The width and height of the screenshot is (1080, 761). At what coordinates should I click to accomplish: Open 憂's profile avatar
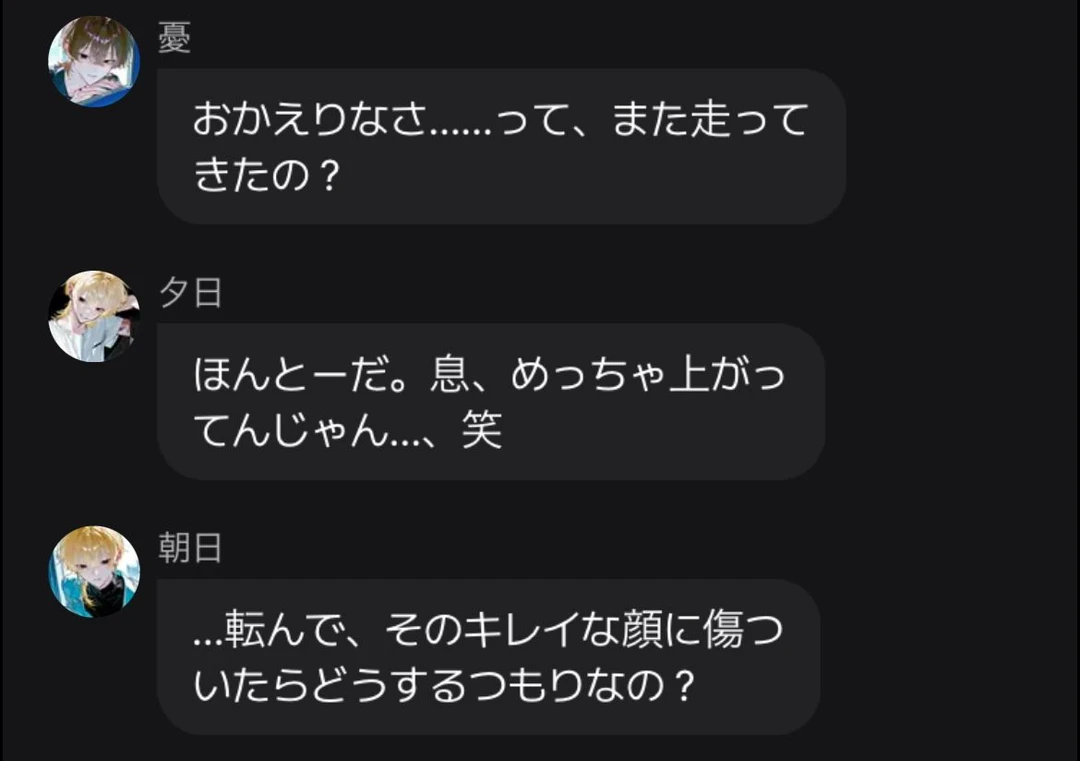point(94,62)
